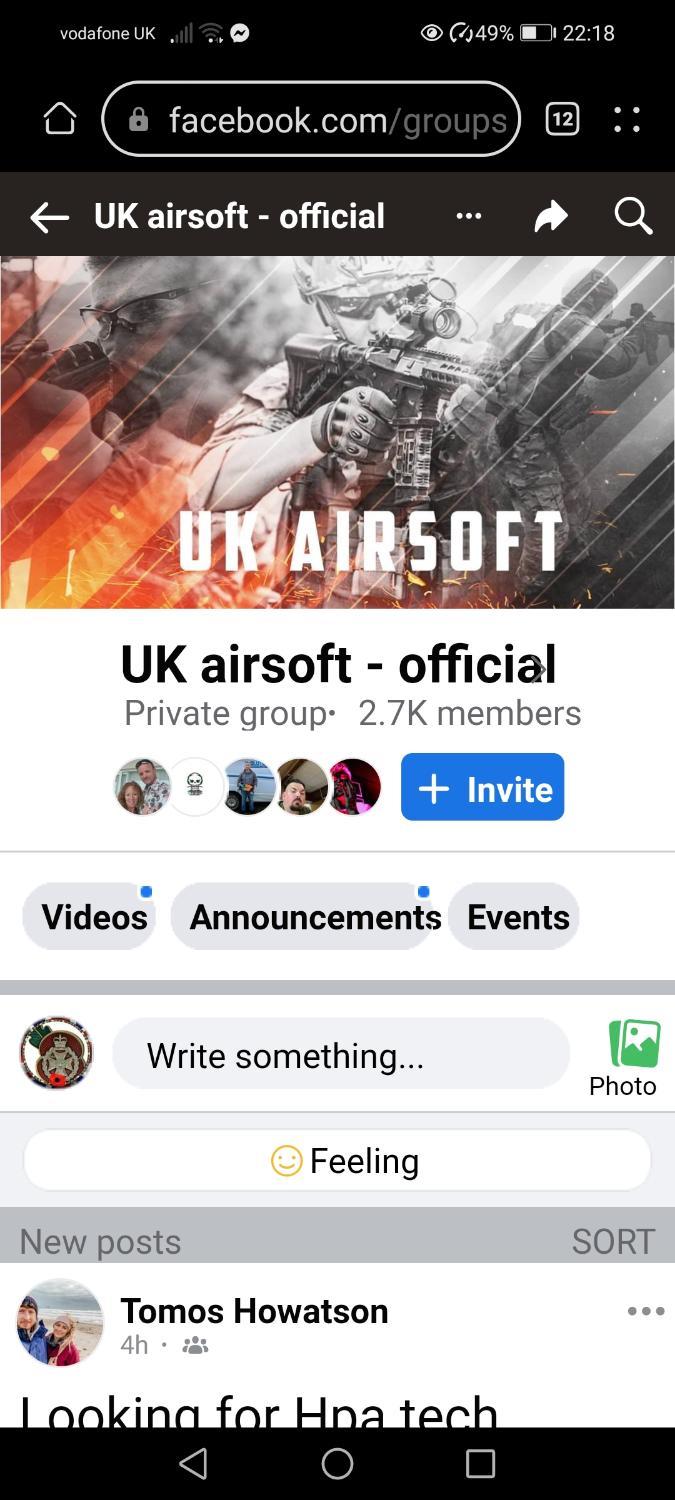Search within the group
The width and height of the screenshot is (675, 1500).
pos(633,216)
